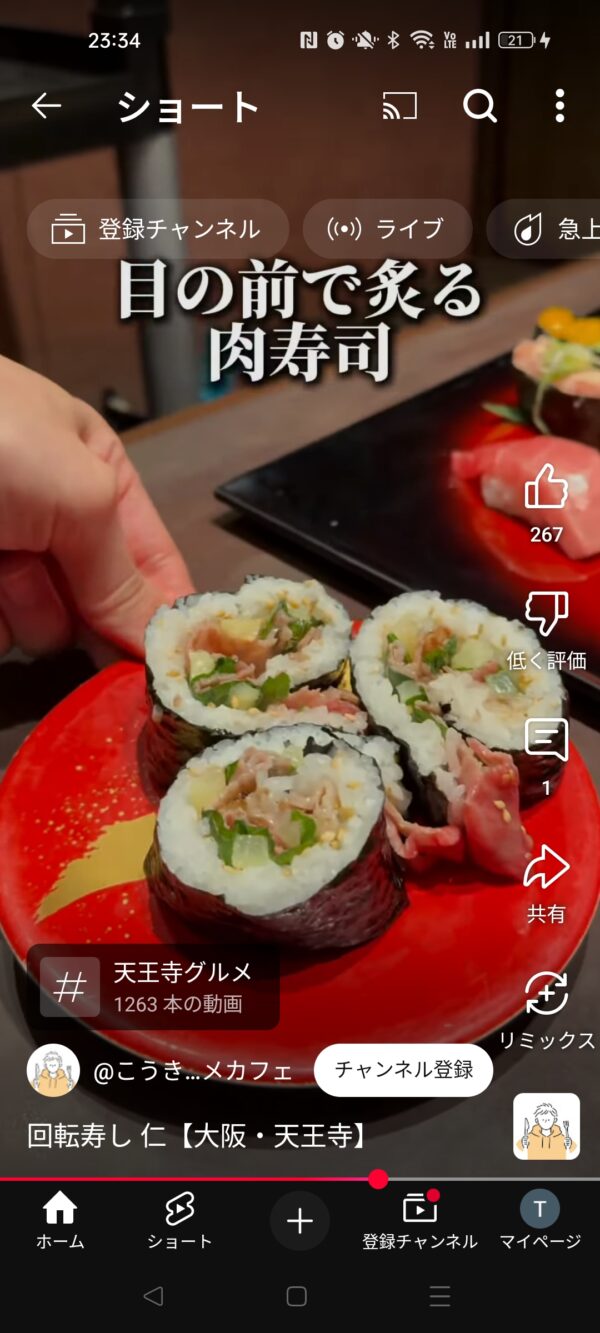Open the three-dot overflow menu
Viewport: 600px width, 1333px height.
pos(560,106)
